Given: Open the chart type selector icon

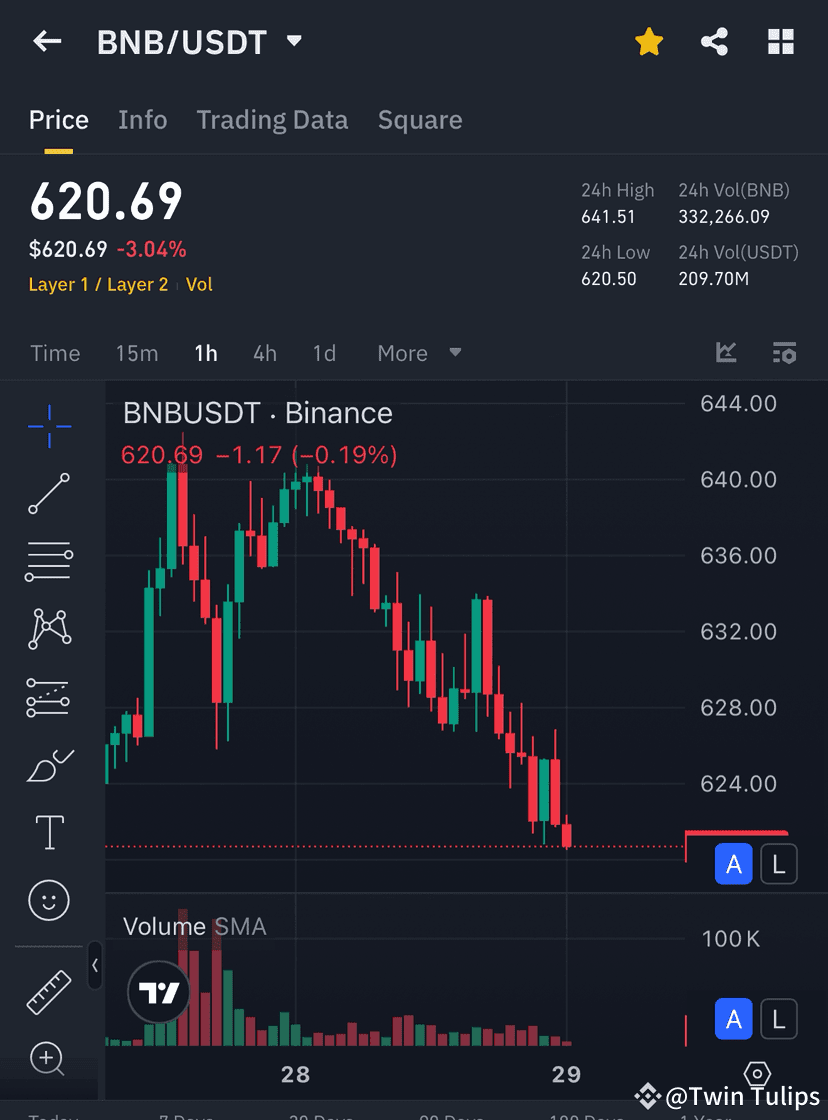Looking at the screenshot, I should 727,353.
